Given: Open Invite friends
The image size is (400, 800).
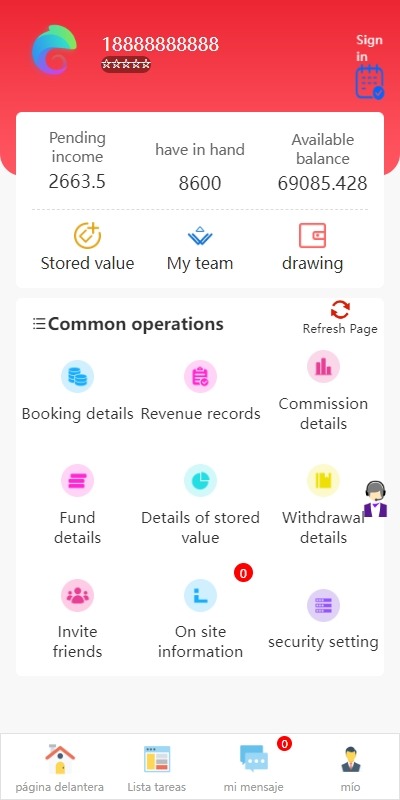Looking at the screenshot, I should (x=78, y=619).
